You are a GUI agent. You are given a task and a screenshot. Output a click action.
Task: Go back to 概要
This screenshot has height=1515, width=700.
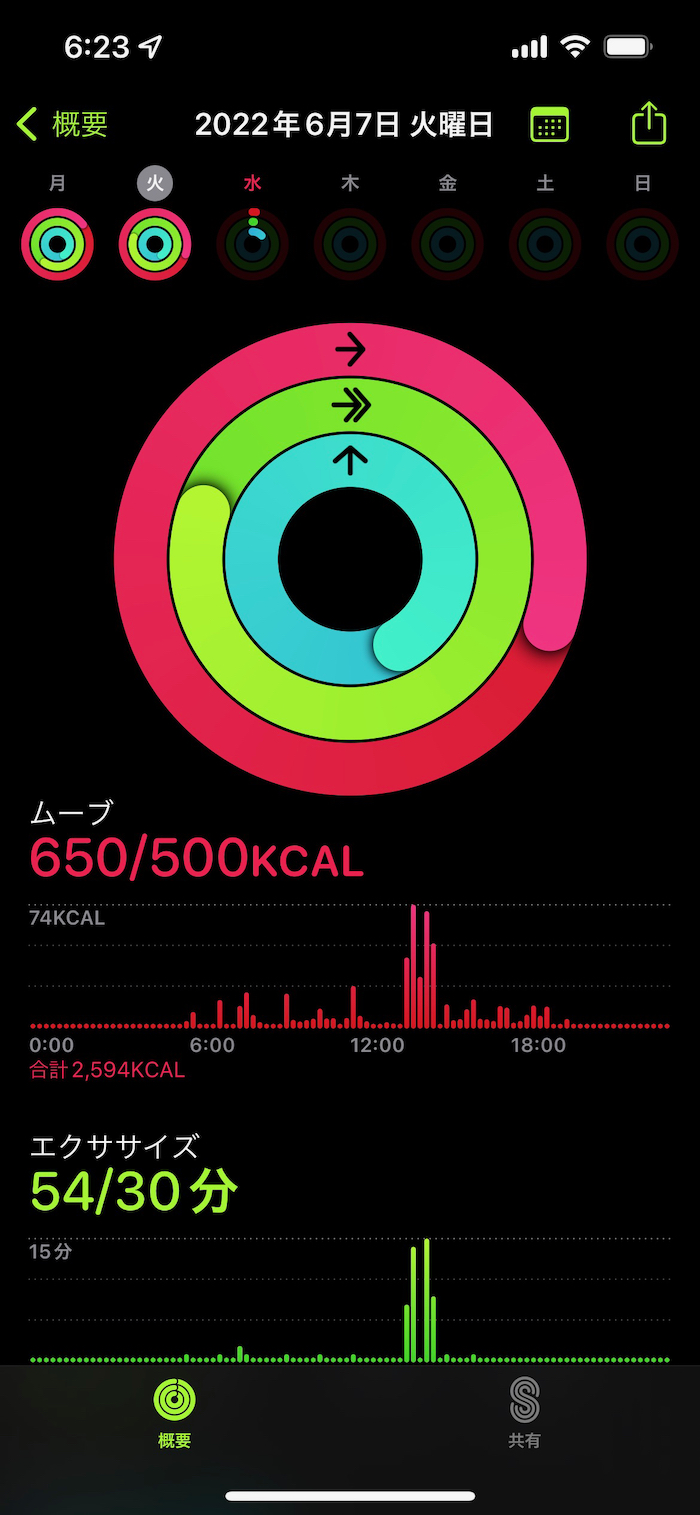point(62,125)
